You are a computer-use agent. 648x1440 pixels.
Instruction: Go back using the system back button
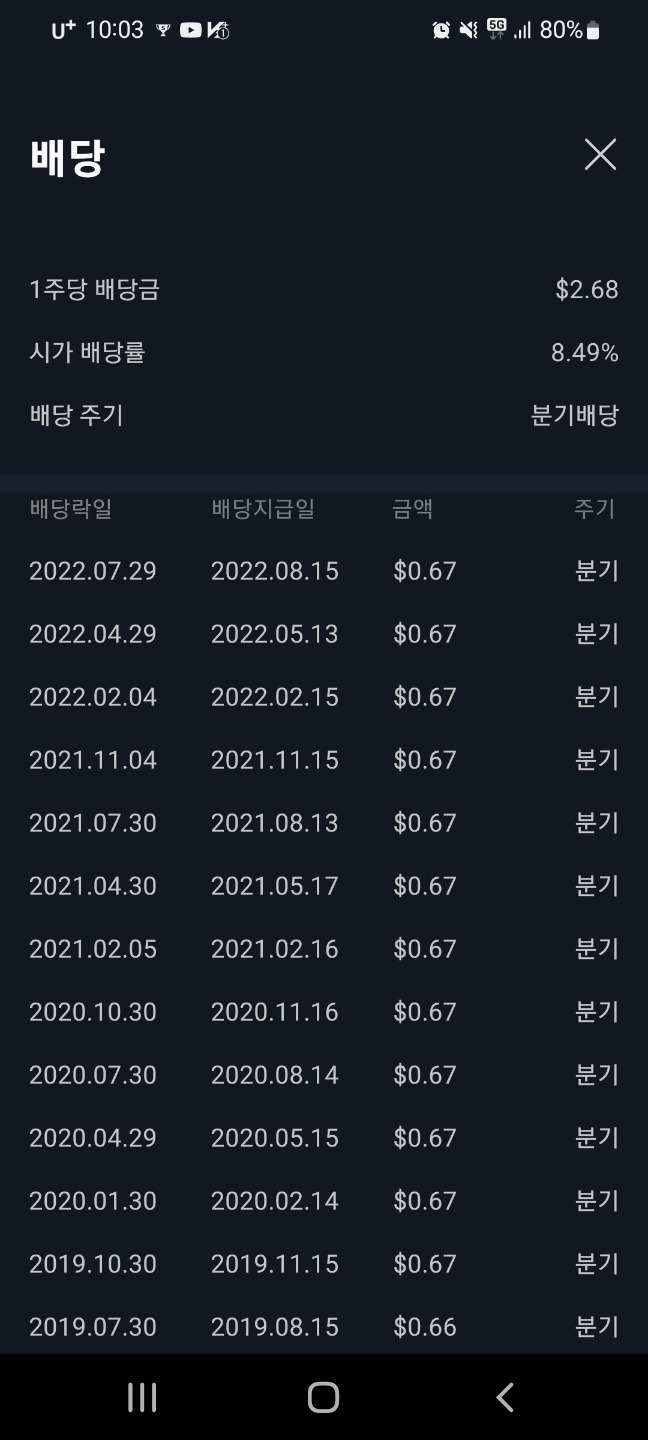(x=505, y=1397)
